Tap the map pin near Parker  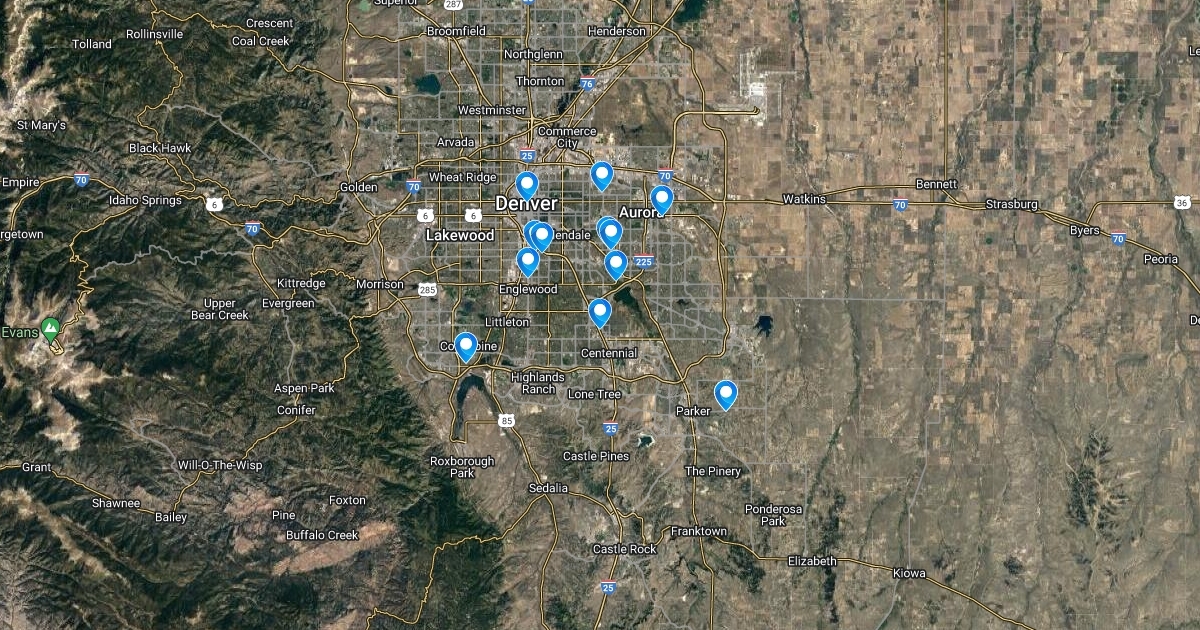(725, 394)
